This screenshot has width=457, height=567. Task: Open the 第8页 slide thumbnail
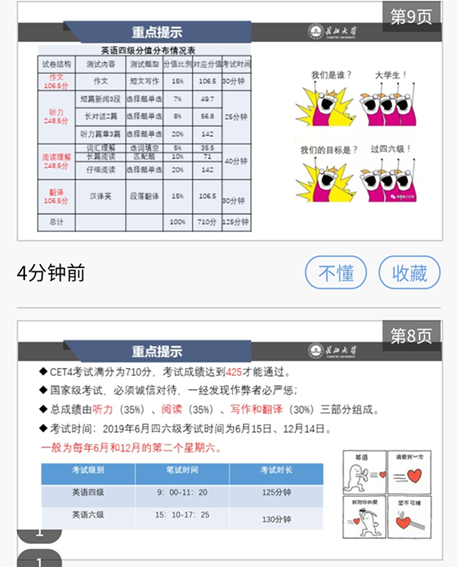coord(230,440)
